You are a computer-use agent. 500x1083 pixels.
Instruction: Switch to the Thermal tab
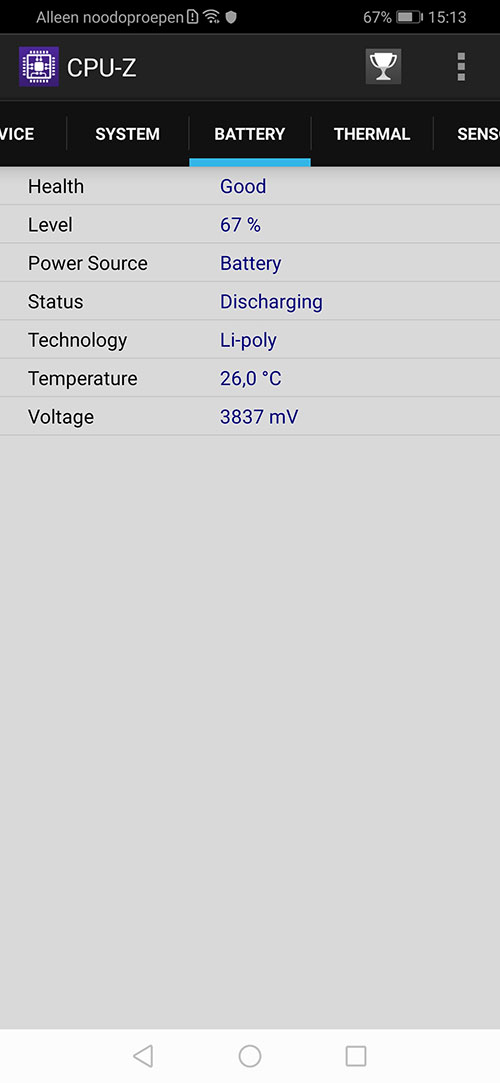[x=372, y=134]
